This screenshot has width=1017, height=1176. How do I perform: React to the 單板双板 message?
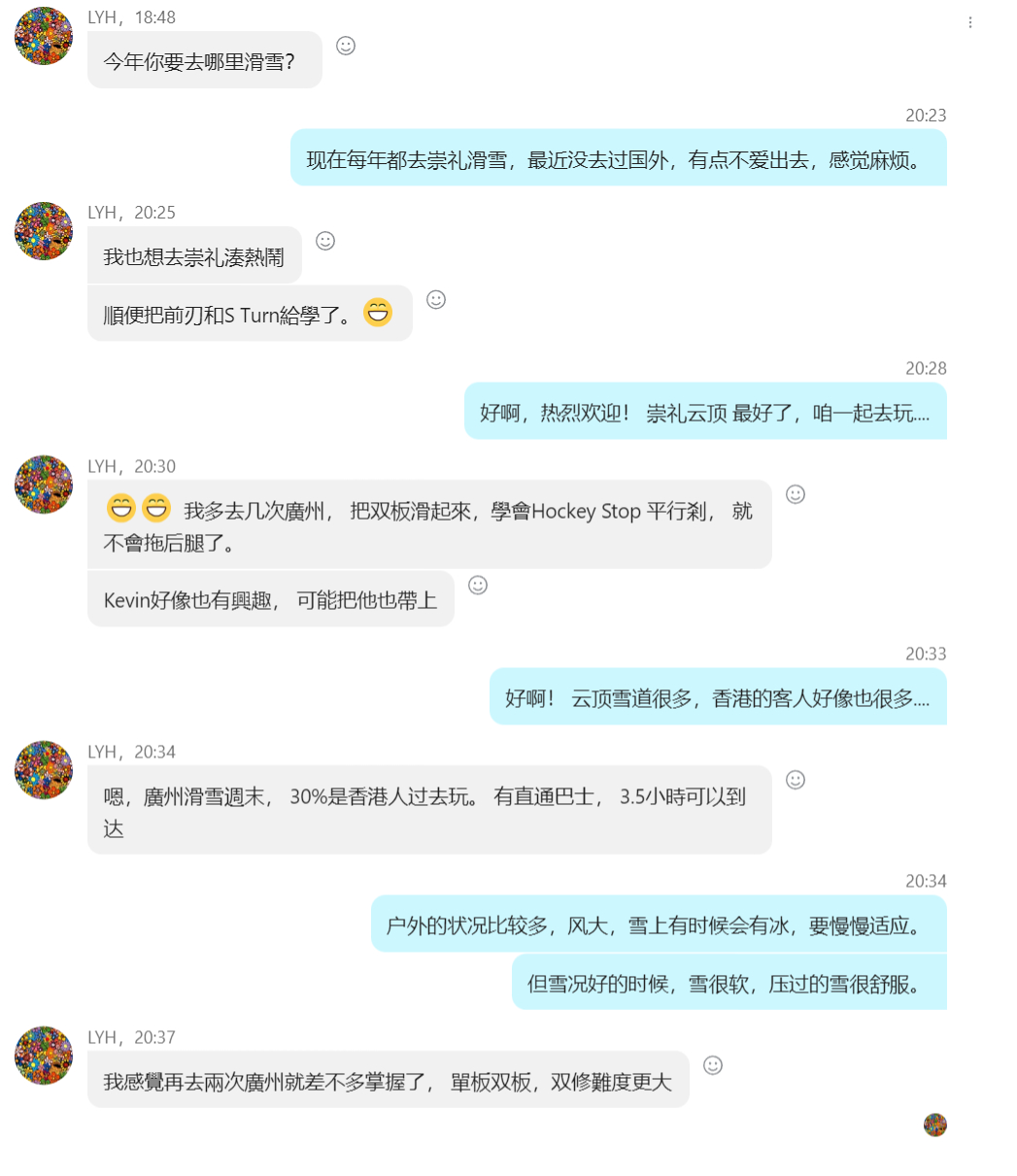coord(712,1065)
